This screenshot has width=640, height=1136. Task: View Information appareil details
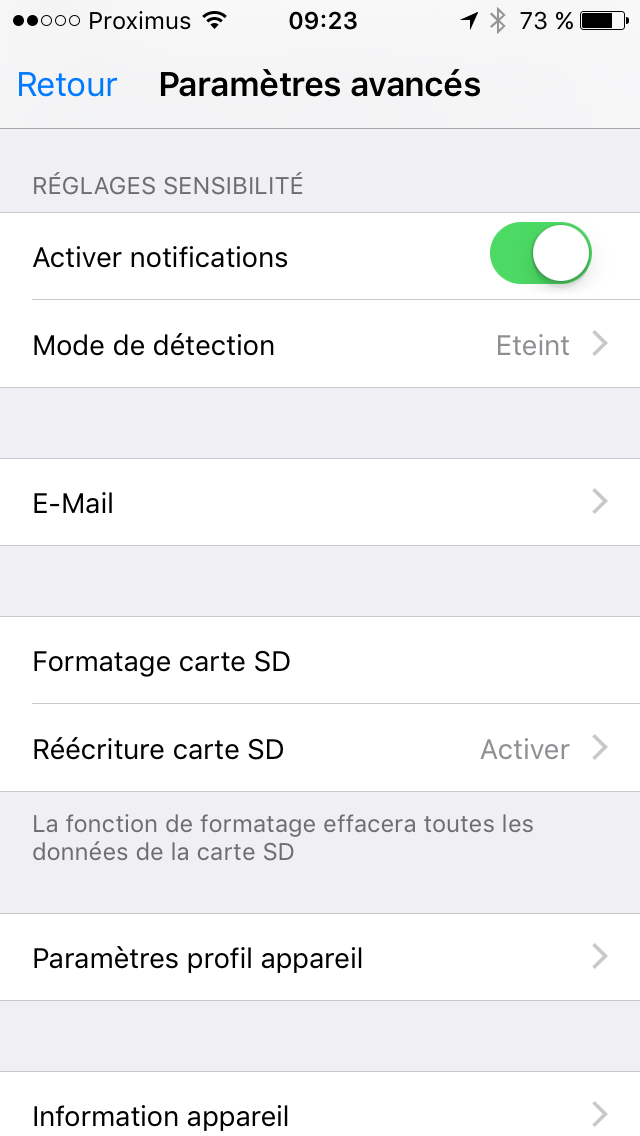tap(320, 1112)
